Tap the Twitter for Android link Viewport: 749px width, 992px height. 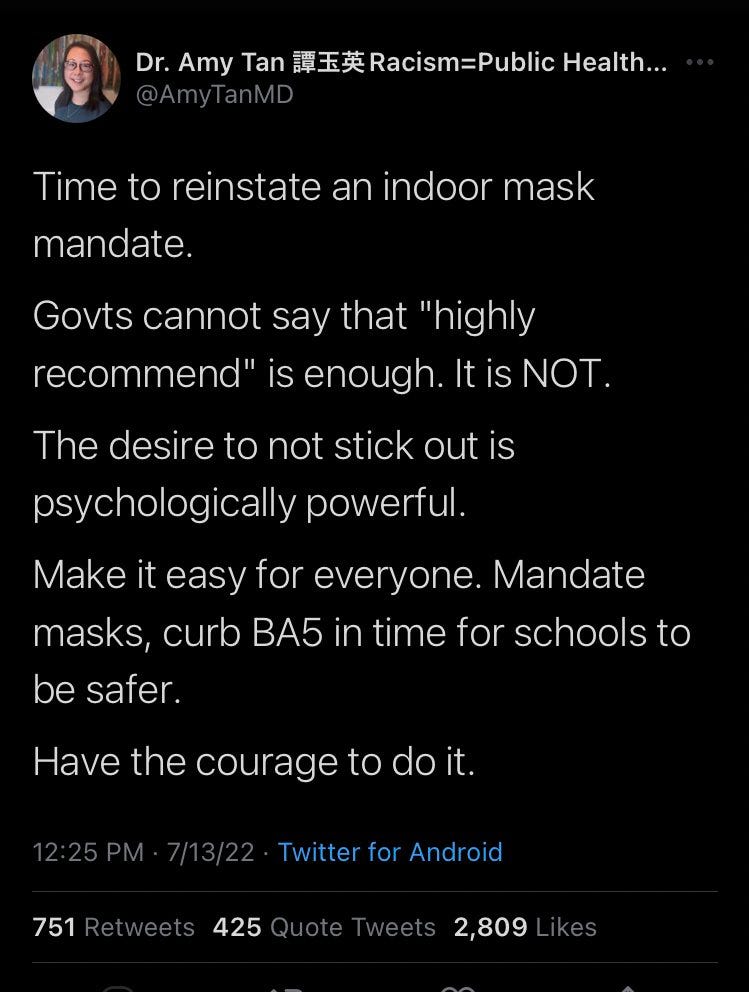coord(390,852)
